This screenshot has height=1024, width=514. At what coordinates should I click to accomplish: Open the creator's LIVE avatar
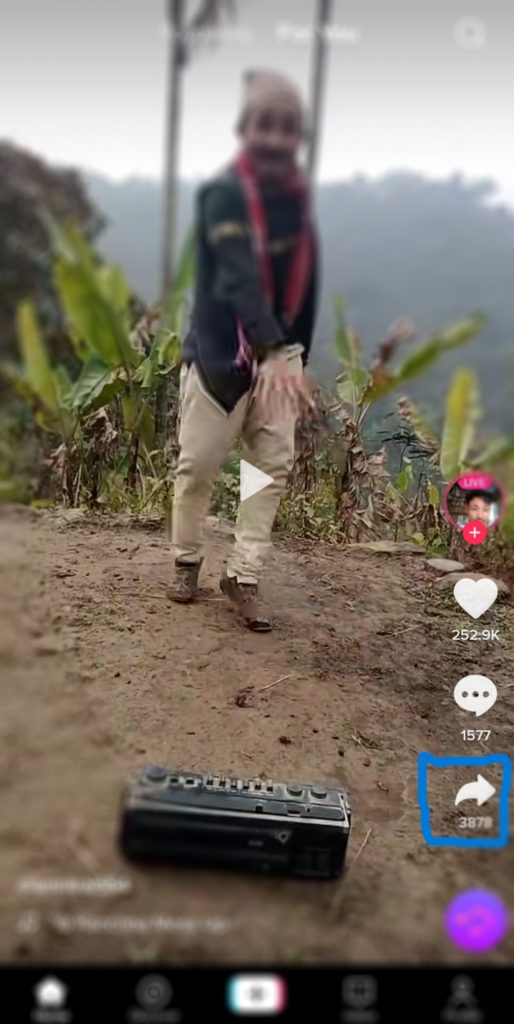(475, 502)
